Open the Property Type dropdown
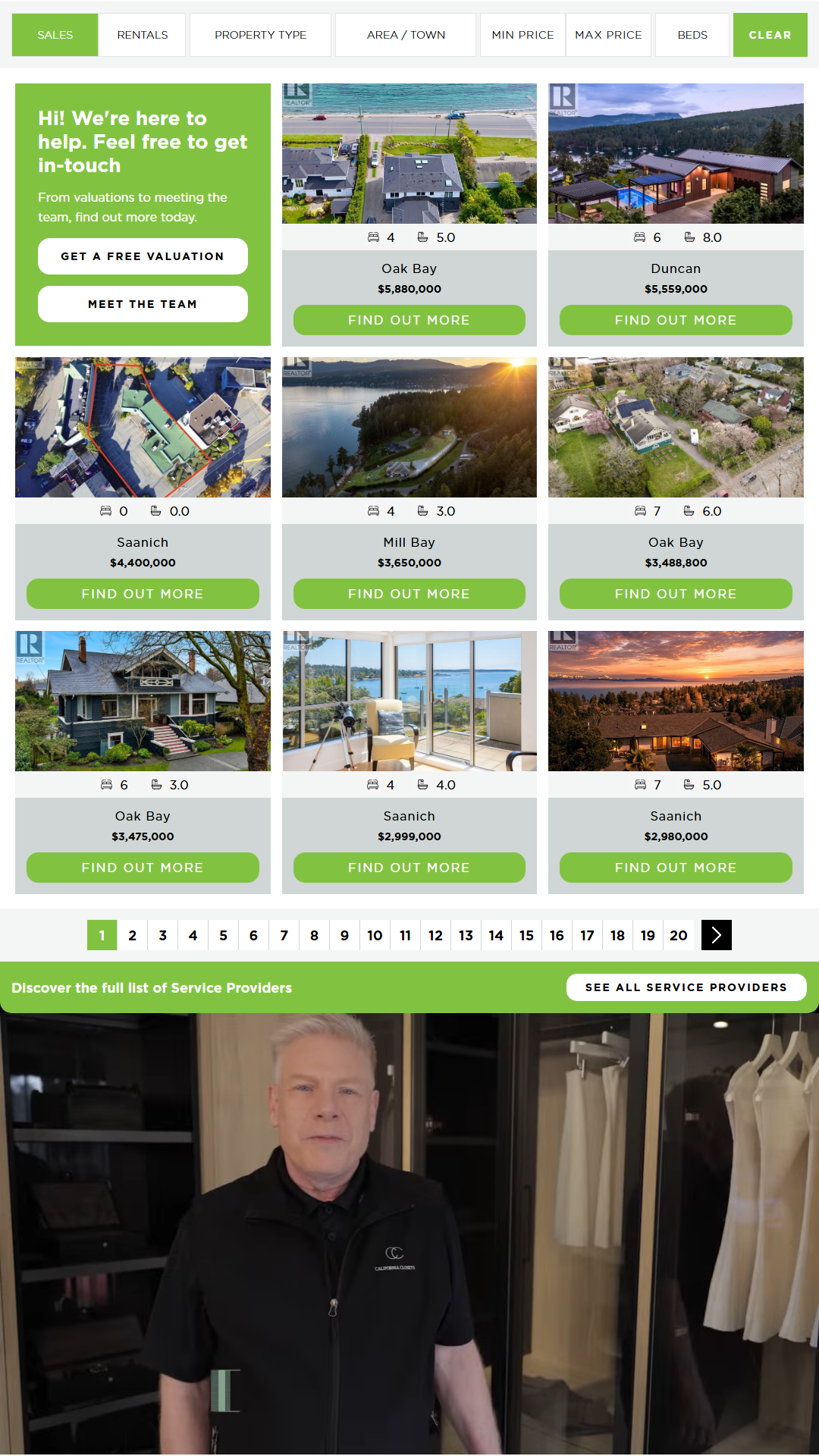Screen dimensions: 819x1456 tap(260, 35)
